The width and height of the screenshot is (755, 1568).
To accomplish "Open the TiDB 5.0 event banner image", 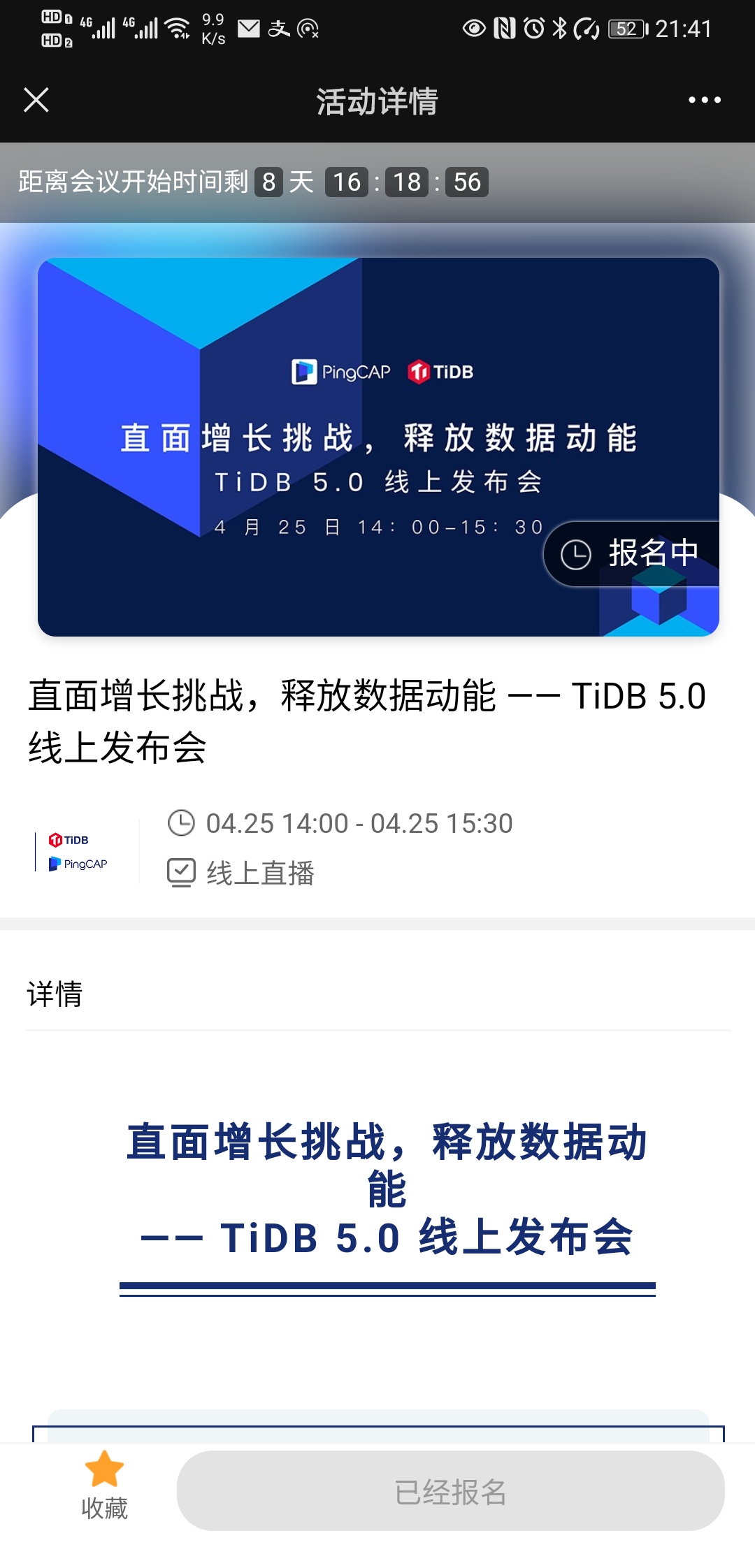I will [378, 447].
